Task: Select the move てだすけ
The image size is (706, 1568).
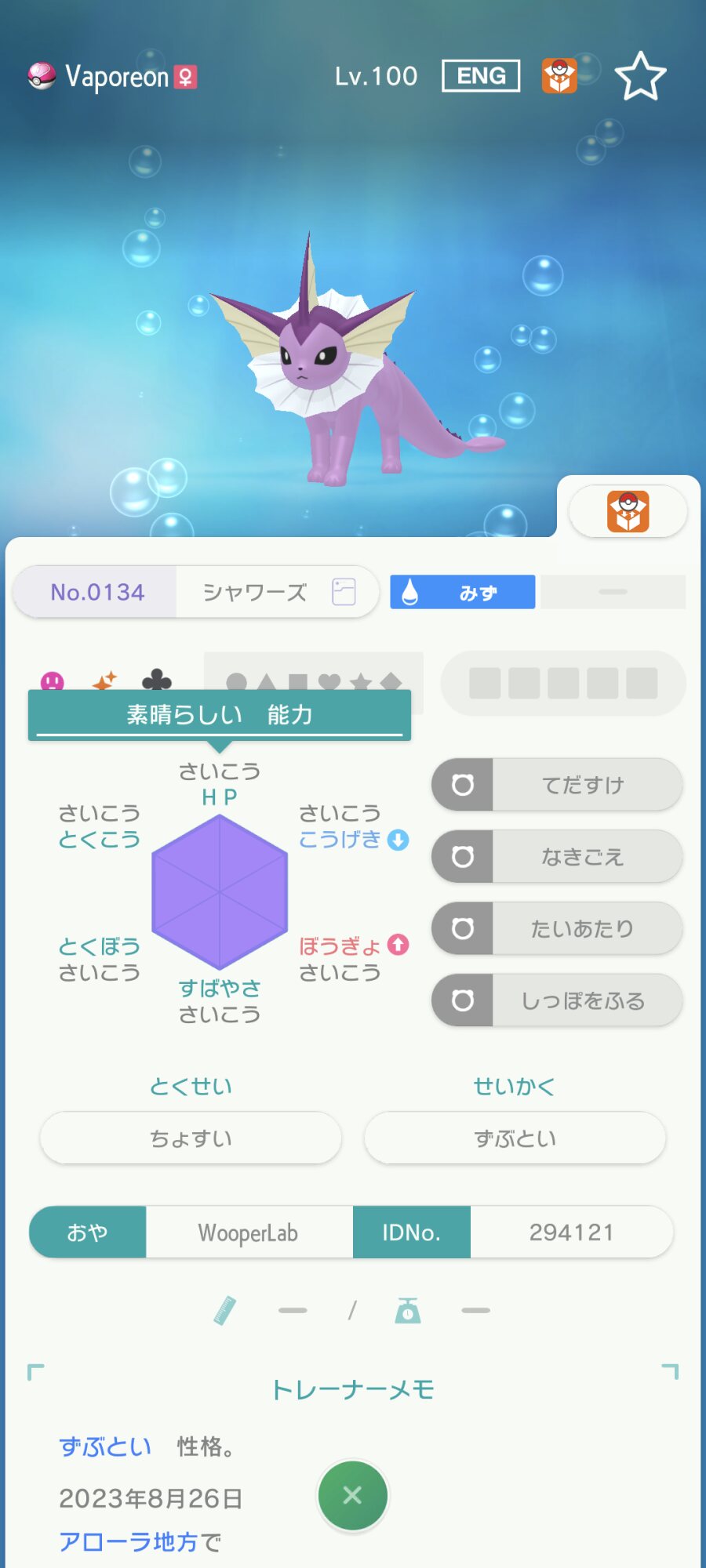Action: [557, 785]
